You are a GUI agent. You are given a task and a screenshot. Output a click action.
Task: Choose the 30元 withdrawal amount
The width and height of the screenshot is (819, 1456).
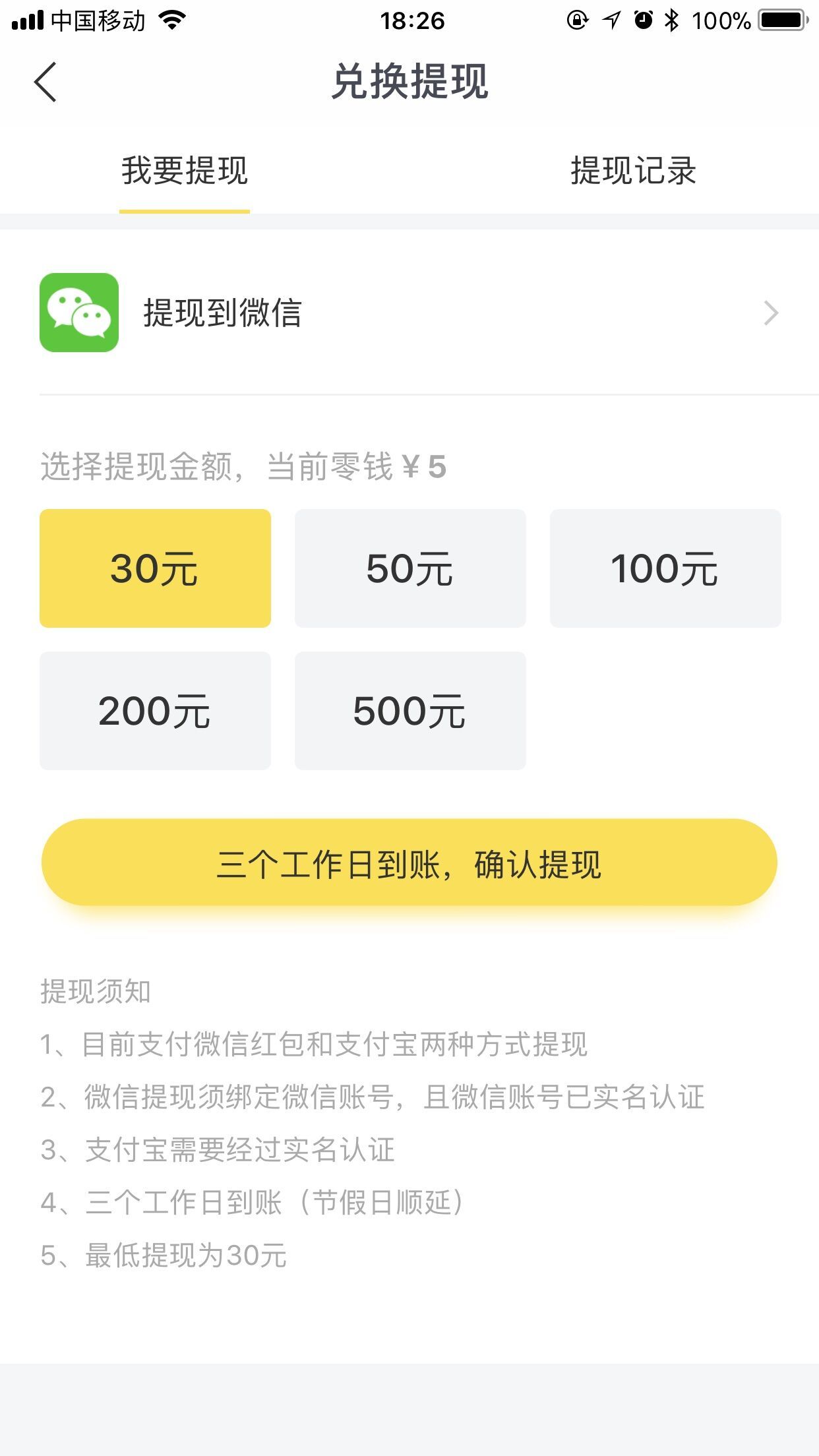click(155, 568)
